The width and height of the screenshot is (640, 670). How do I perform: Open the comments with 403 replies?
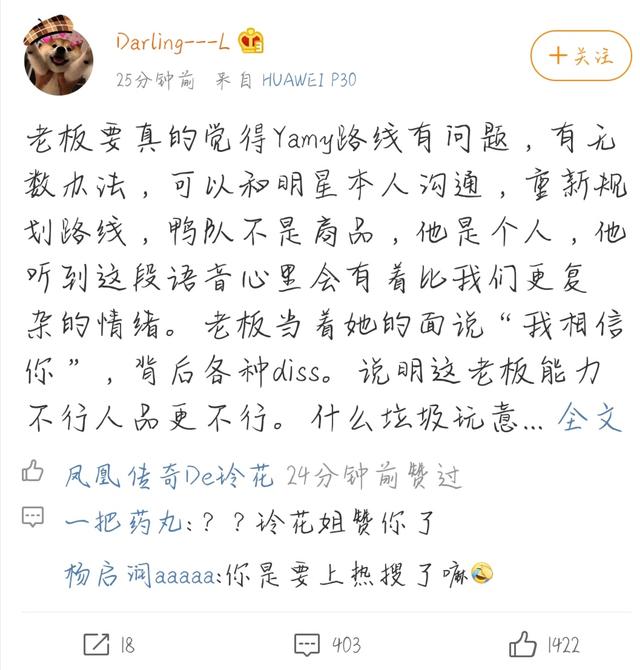click(327, 644)
